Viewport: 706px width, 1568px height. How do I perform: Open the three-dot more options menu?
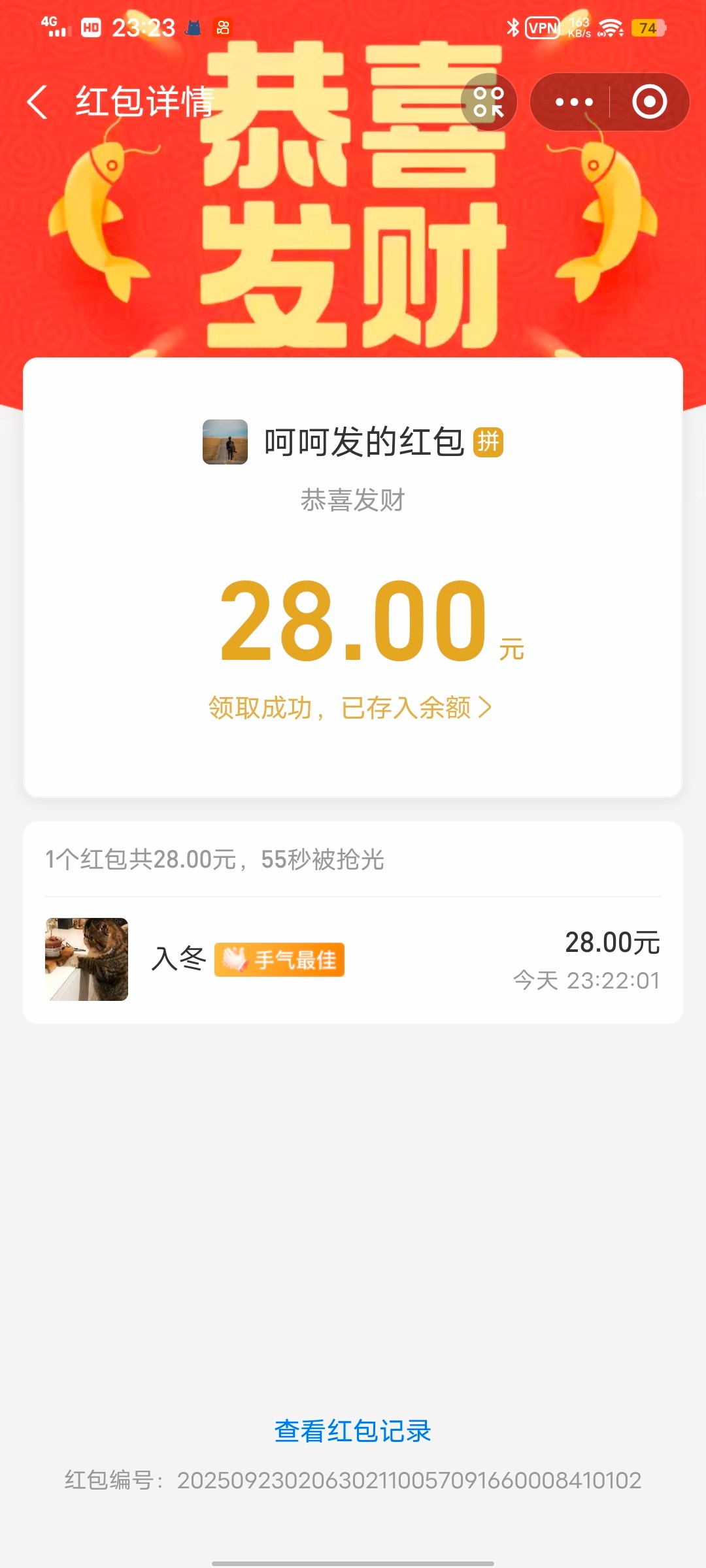coord(573,102)
